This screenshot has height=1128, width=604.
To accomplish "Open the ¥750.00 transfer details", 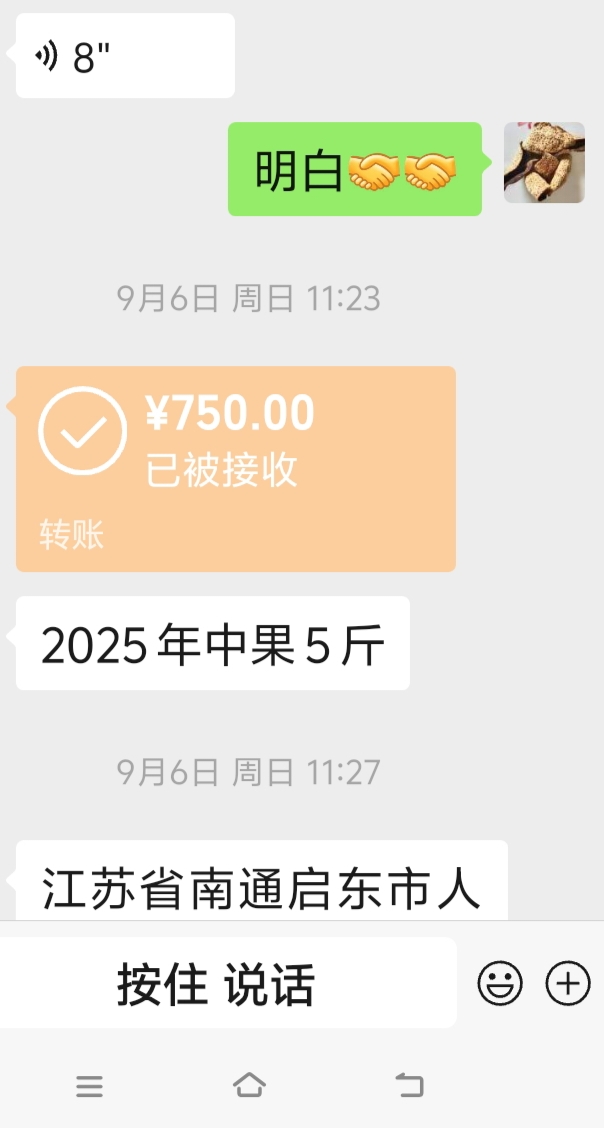I will (236, 469).
